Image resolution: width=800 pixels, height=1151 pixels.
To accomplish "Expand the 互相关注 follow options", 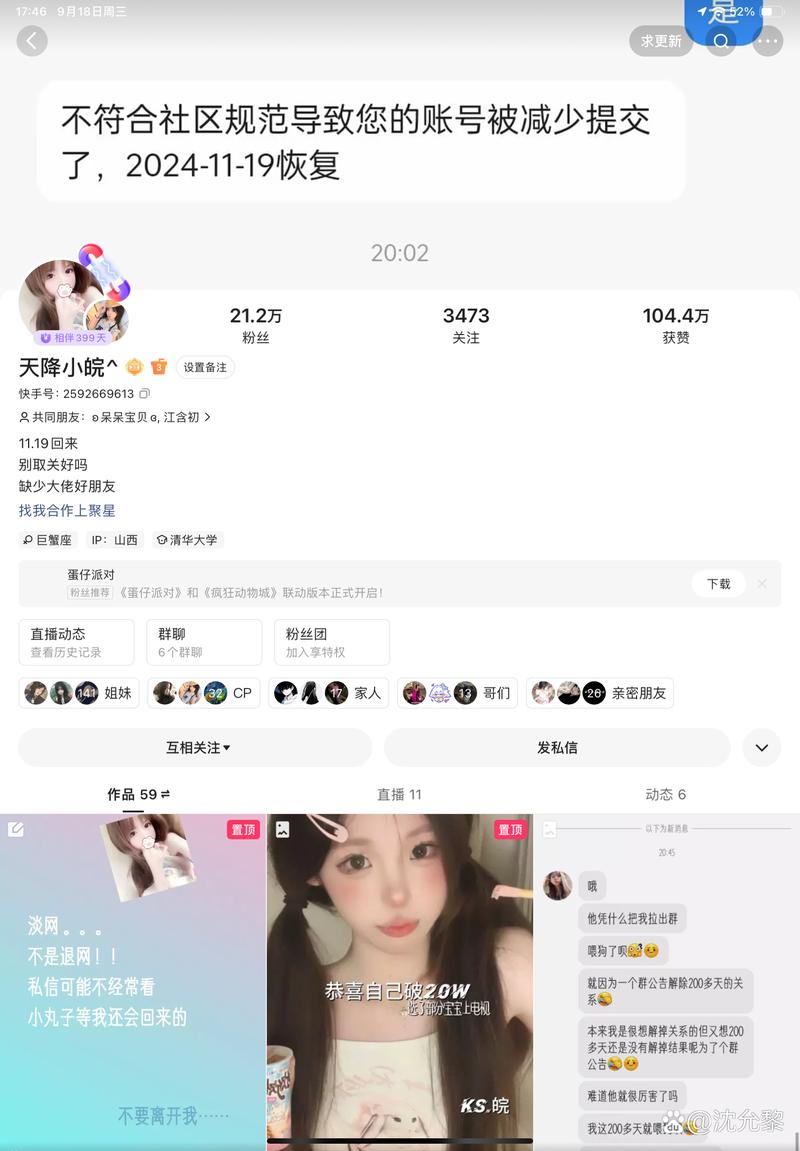I will click(x=195, y=747).
